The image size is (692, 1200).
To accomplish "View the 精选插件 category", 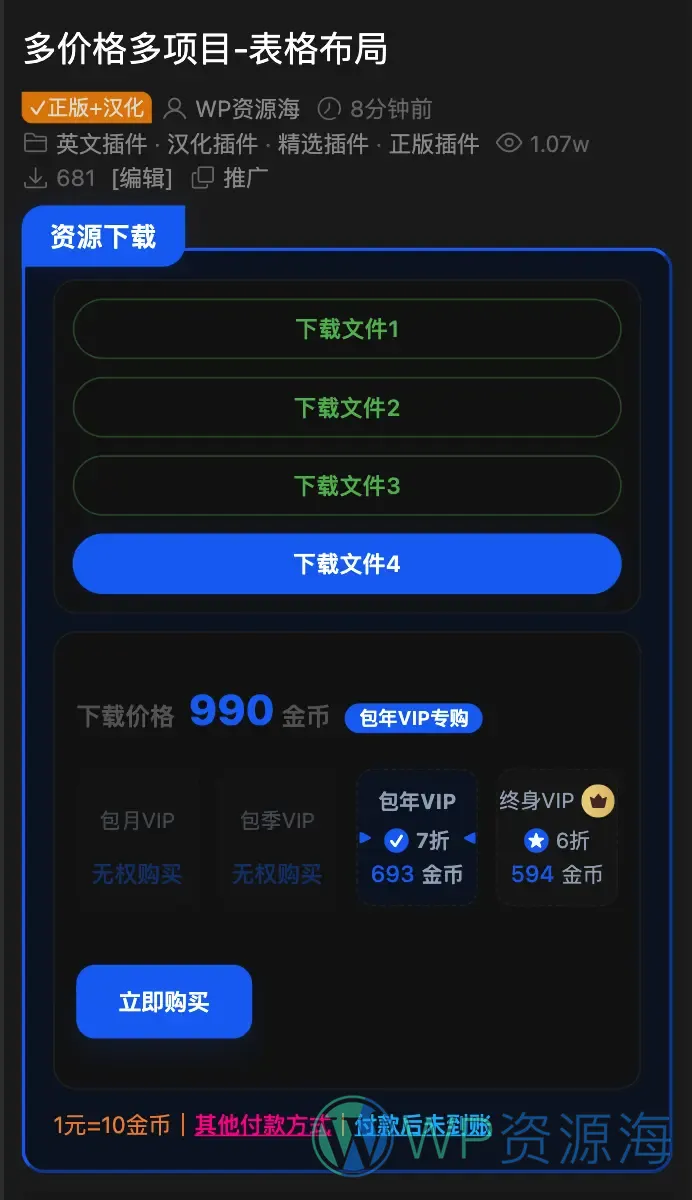I will point(323,144).
